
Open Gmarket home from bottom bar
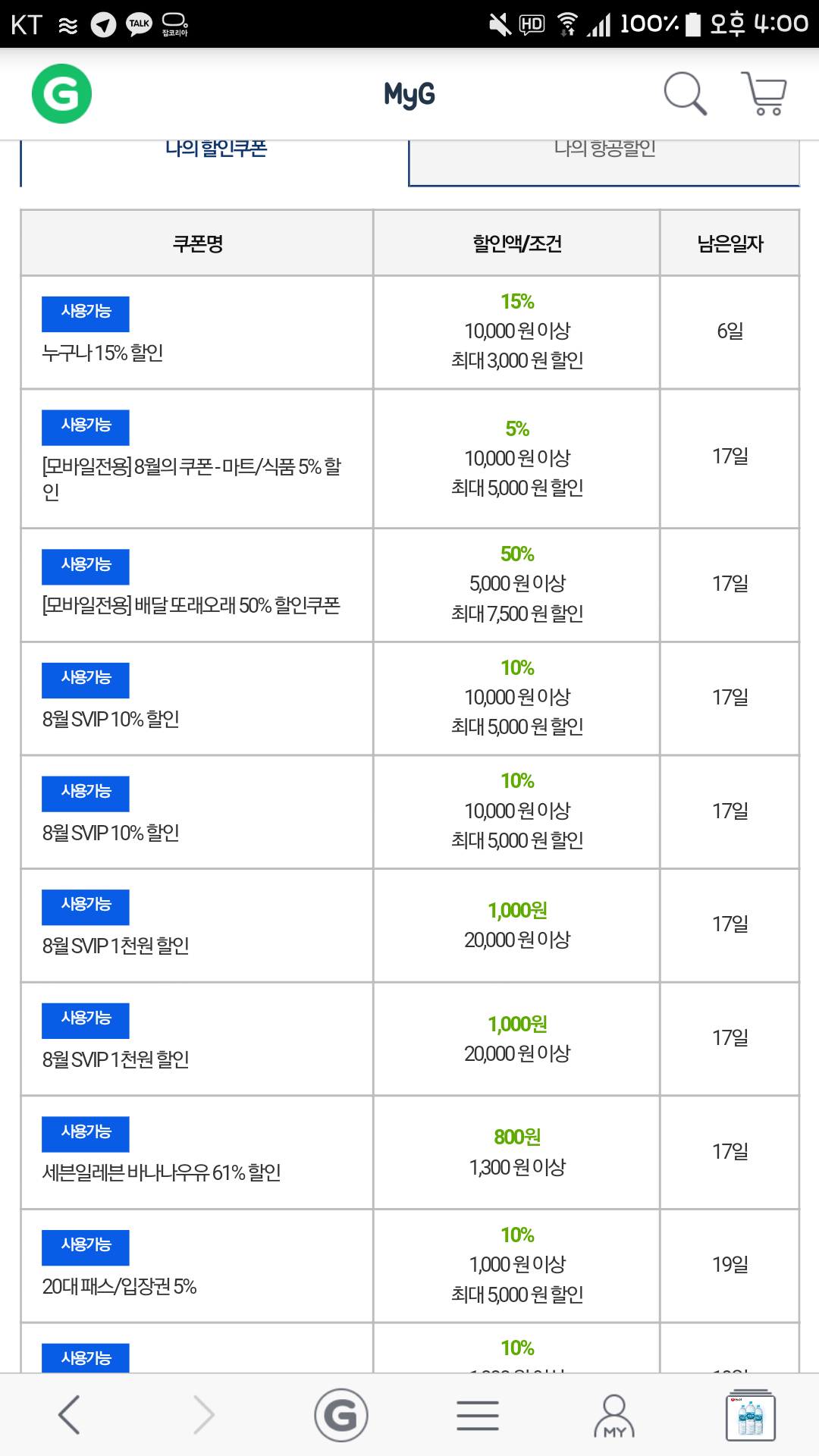click(341, 1415)
